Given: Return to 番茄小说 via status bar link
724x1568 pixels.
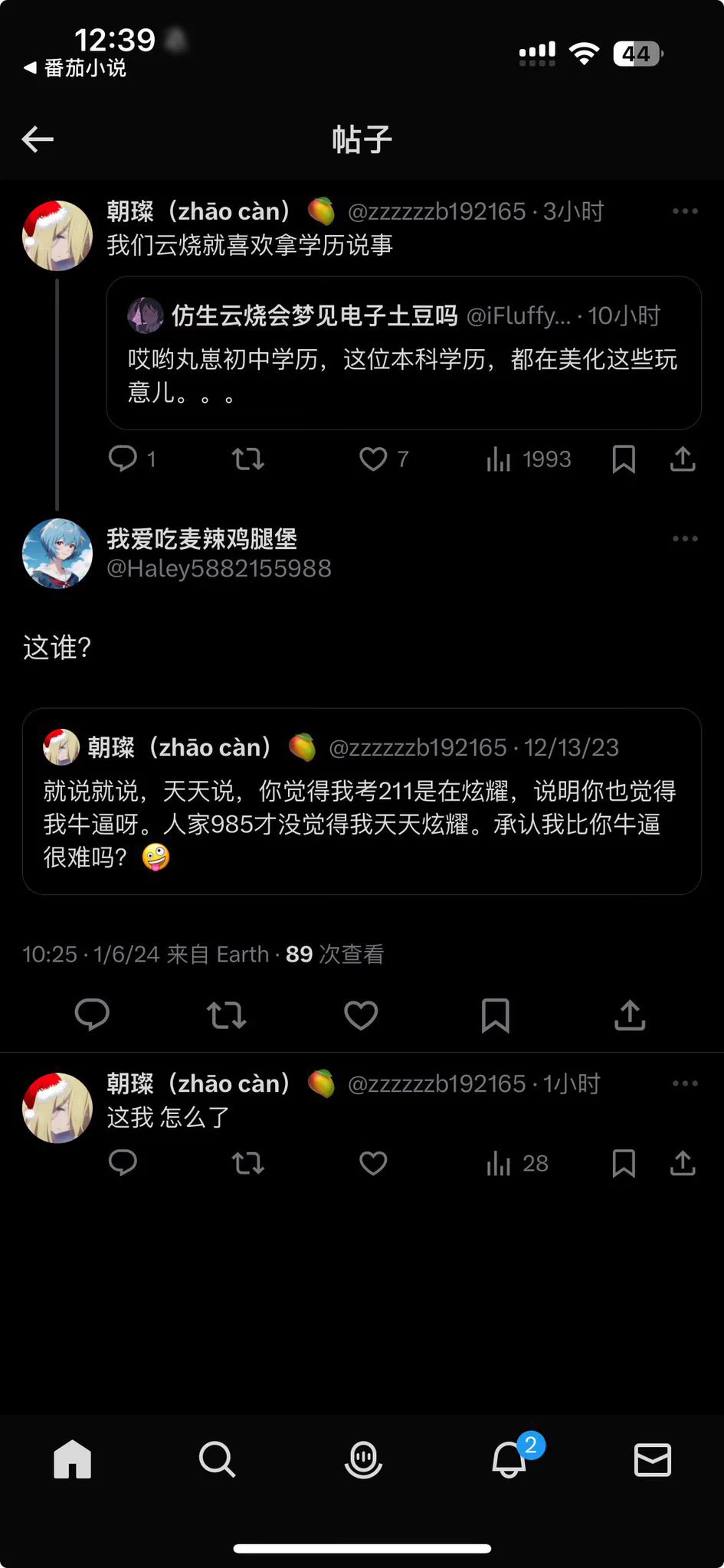Looking at the screenshot, I should click(76, 68).
